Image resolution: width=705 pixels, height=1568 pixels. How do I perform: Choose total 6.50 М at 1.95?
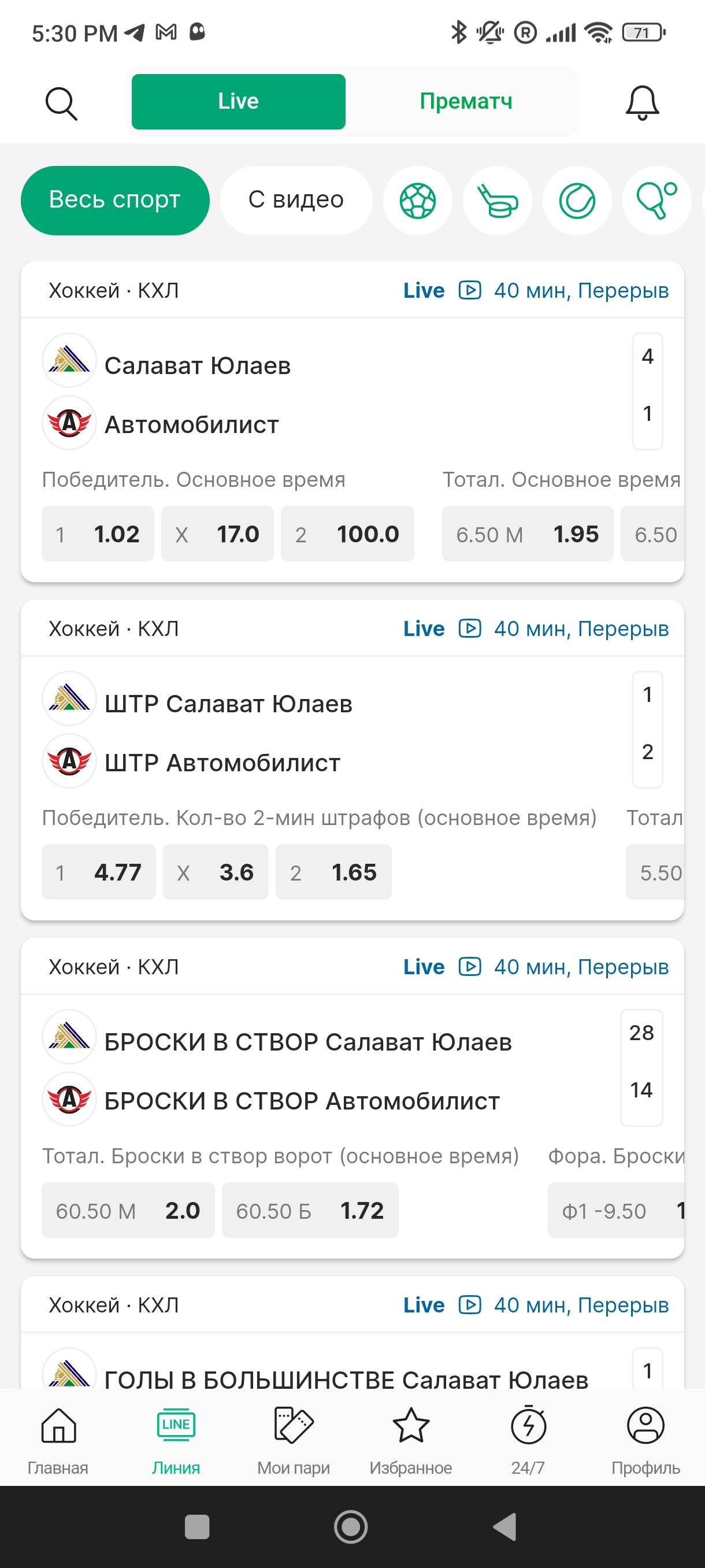[x=527, y=534]
